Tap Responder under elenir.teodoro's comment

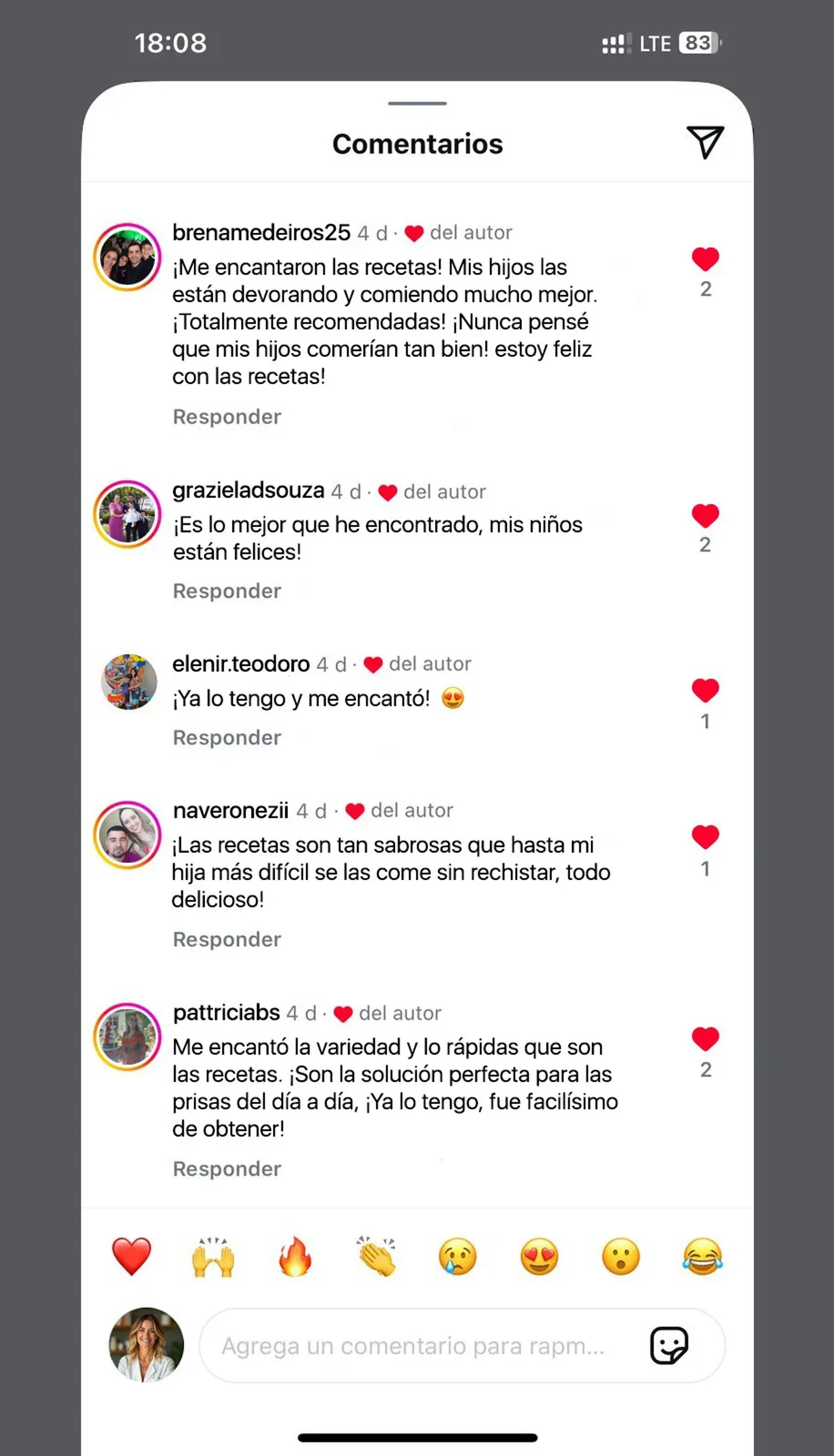[227, 737]
